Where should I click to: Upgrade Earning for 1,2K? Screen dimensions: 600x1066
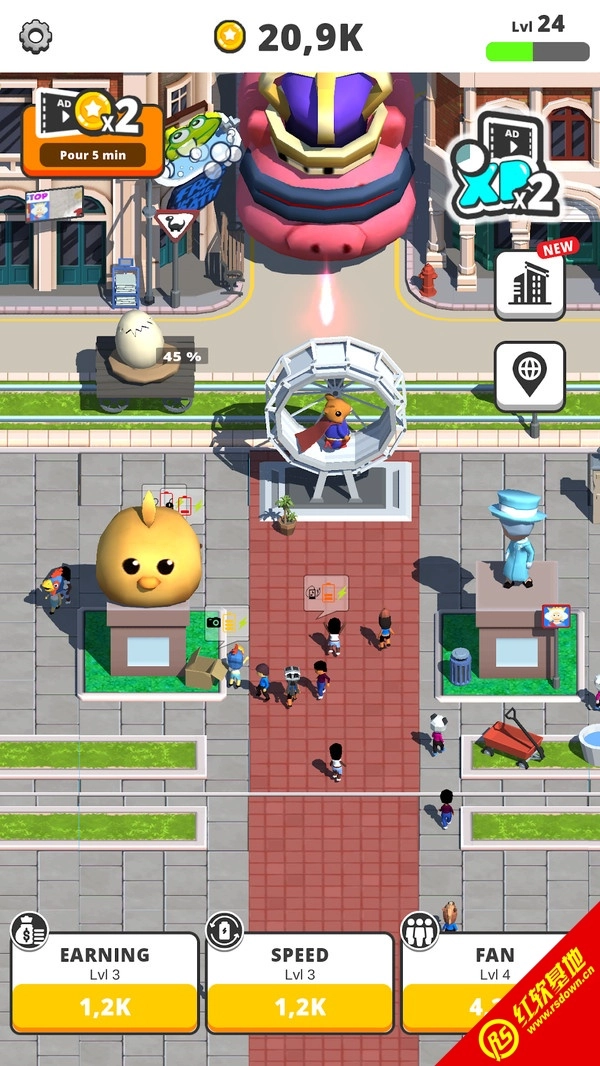[104, 1006]
